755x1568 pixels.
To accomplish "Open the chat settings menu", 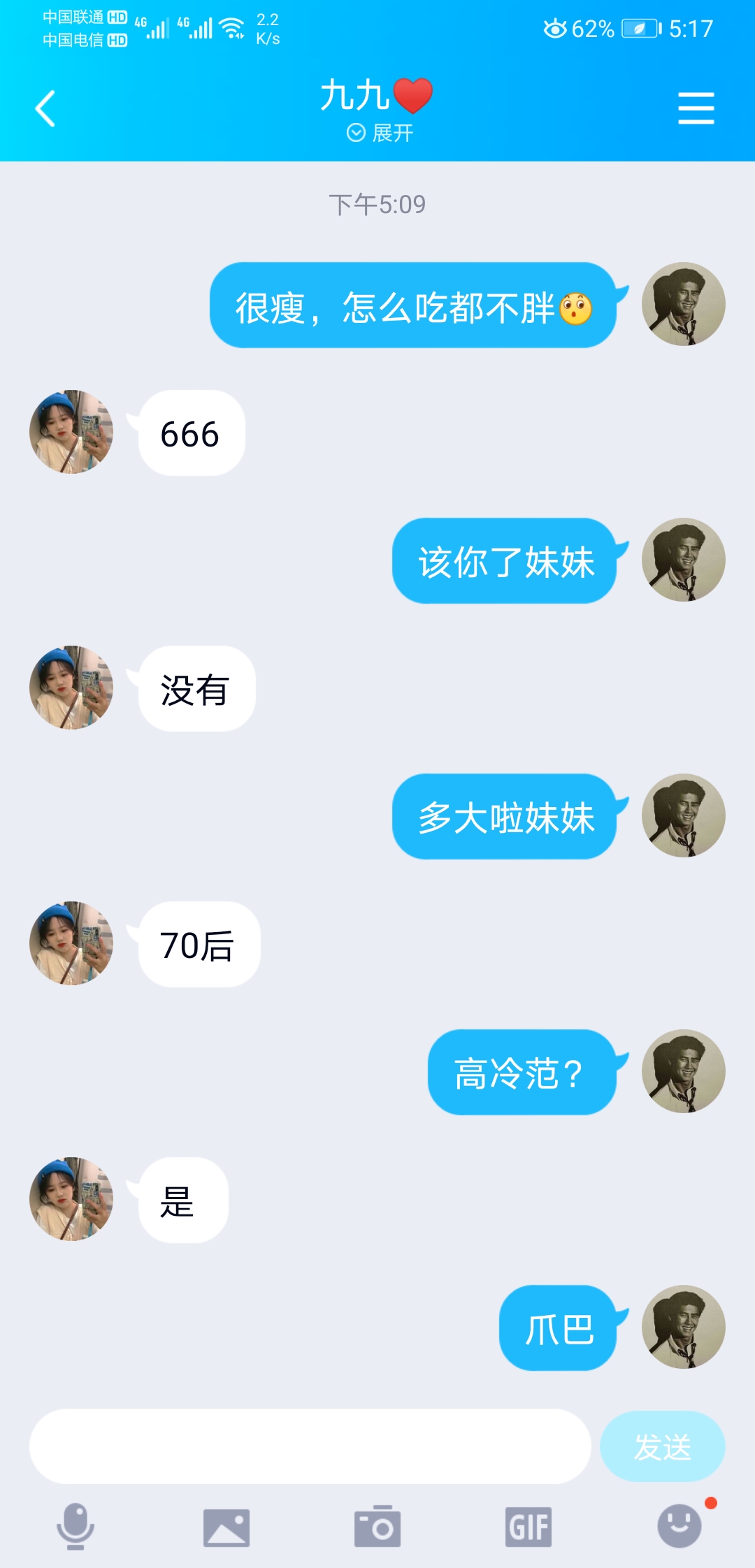I will (x=696, y=108).
